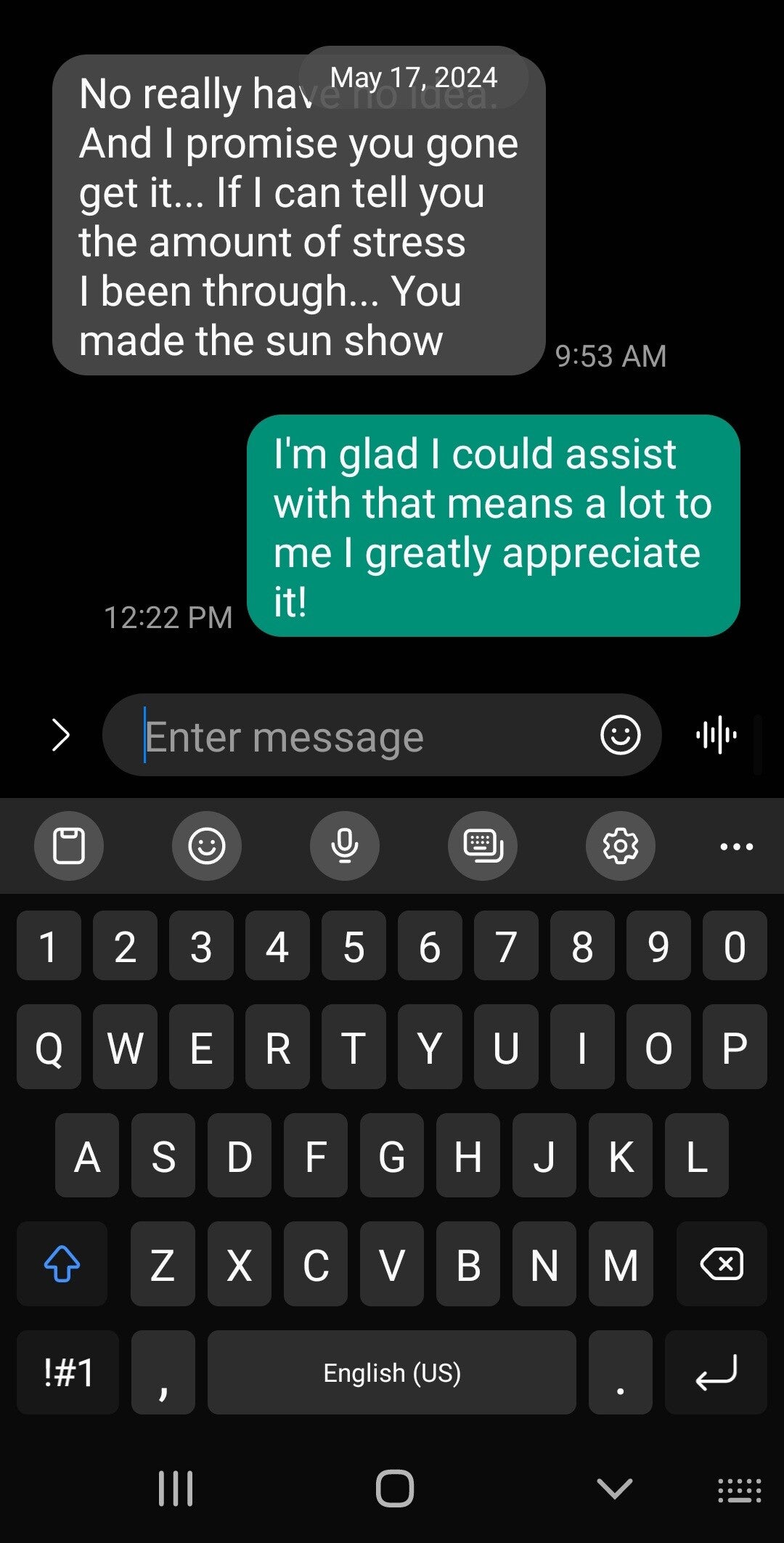Start keyboard voice input microphone
The image size is (784, 1543).
click(345, 846)
